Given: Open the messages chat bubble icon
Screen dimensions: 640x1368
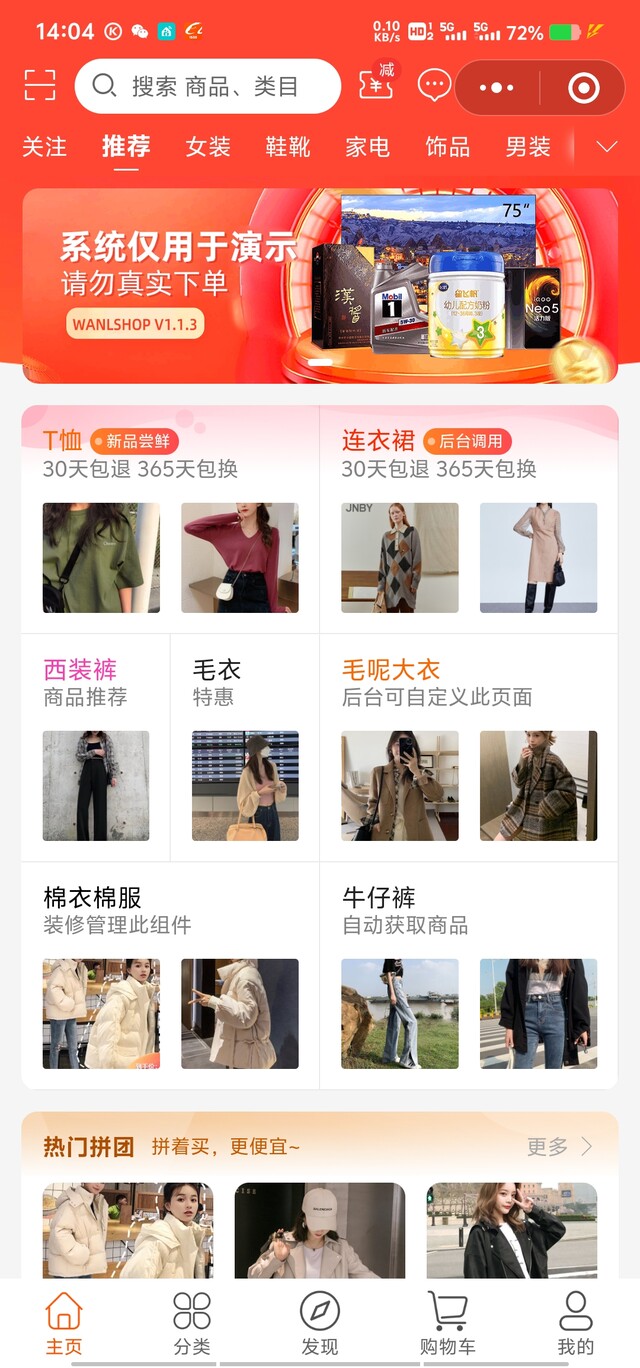Looking at the screenshot, I should 434,86.
